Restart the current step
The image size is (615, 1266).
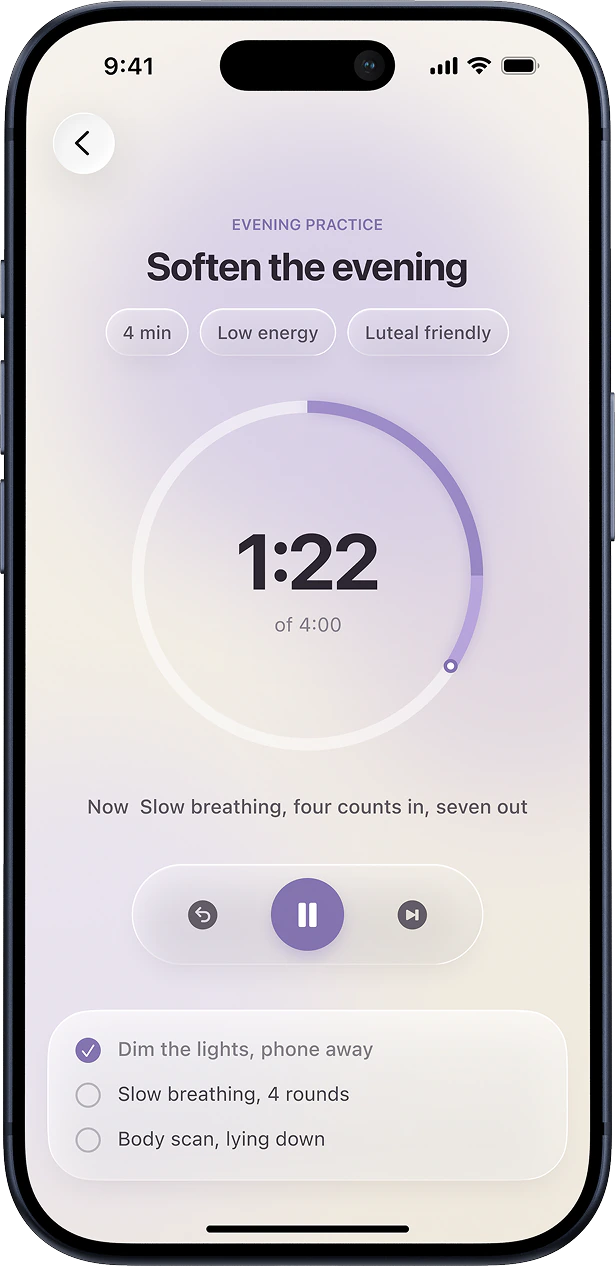[203, 915]
